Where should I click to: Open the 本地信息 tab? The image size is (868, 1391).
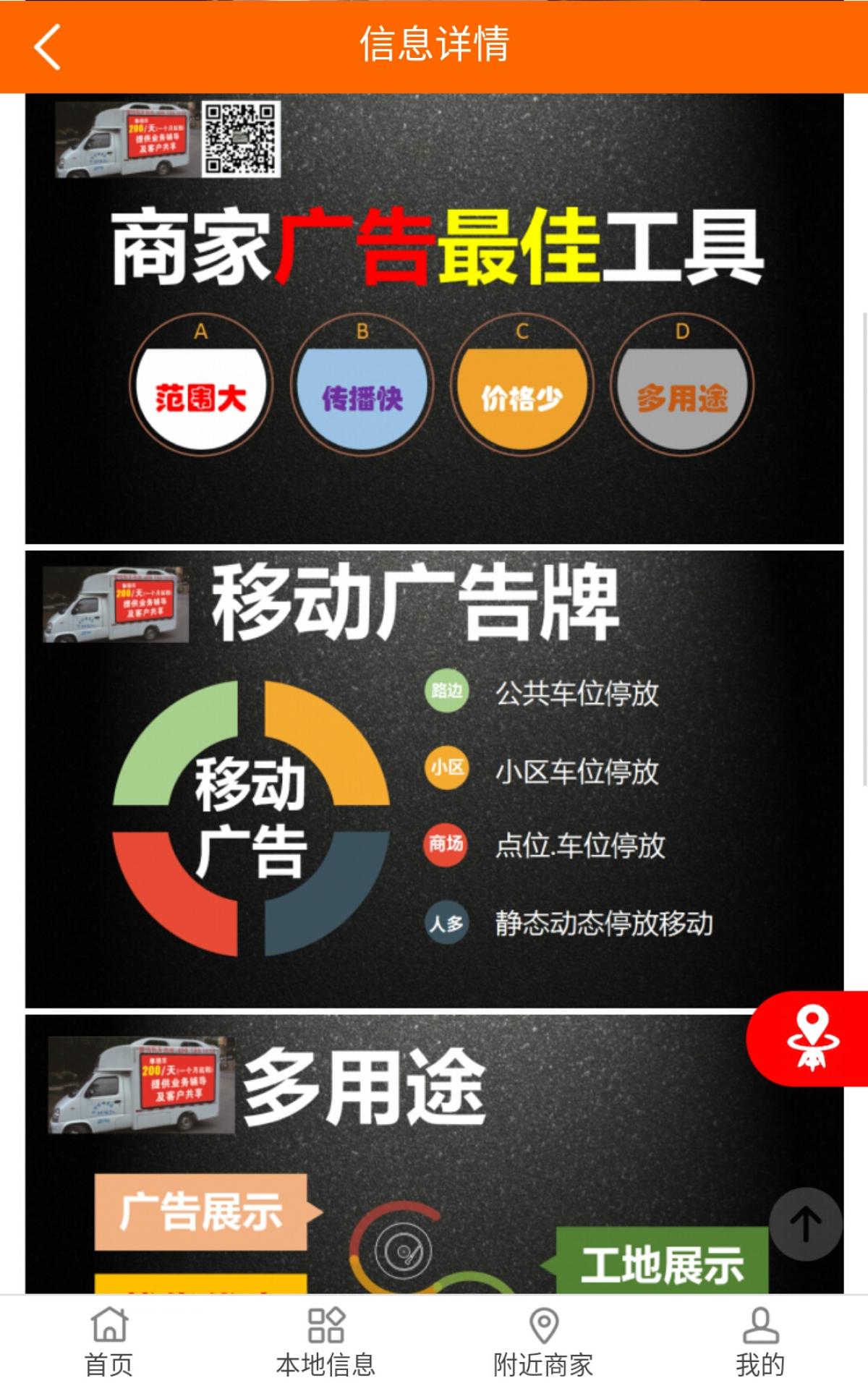tap(325, 1342)
